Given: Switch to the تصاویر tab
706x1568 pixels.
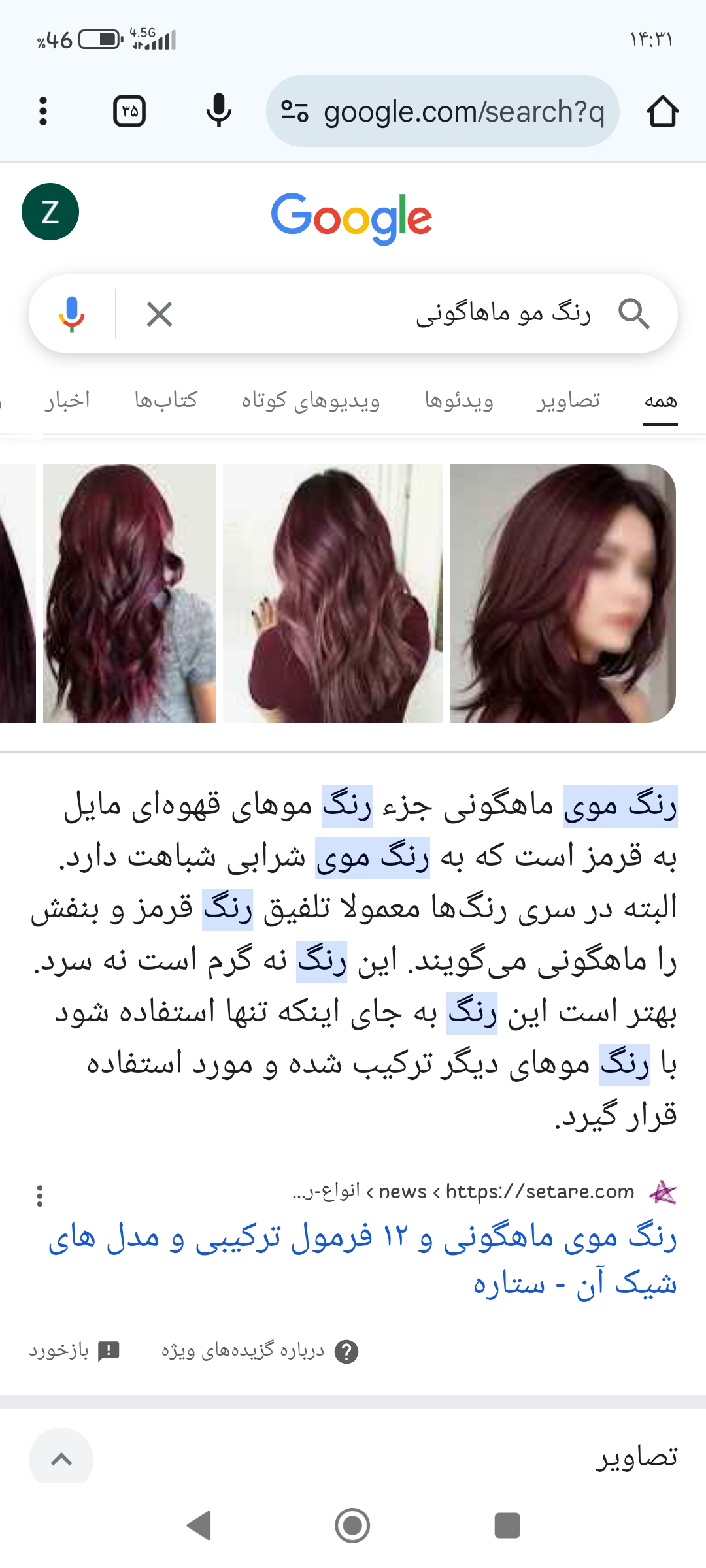Looking at the screenshot, I should coord(568,400).
